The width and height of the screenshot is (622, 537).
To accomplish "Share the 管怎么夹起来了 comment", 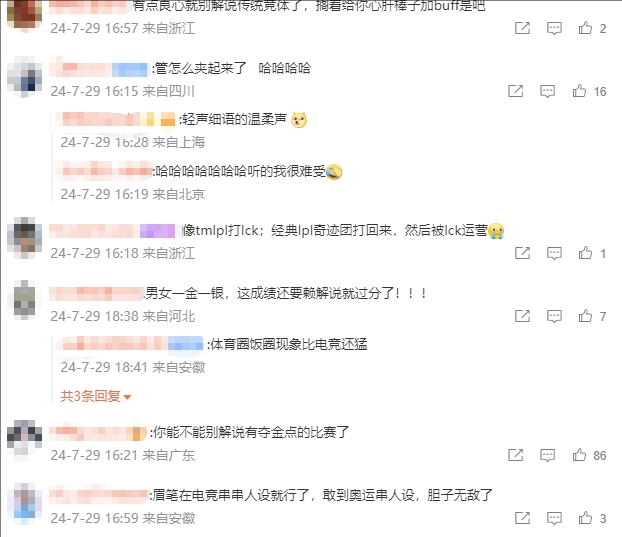I will [x=516, y=91].
